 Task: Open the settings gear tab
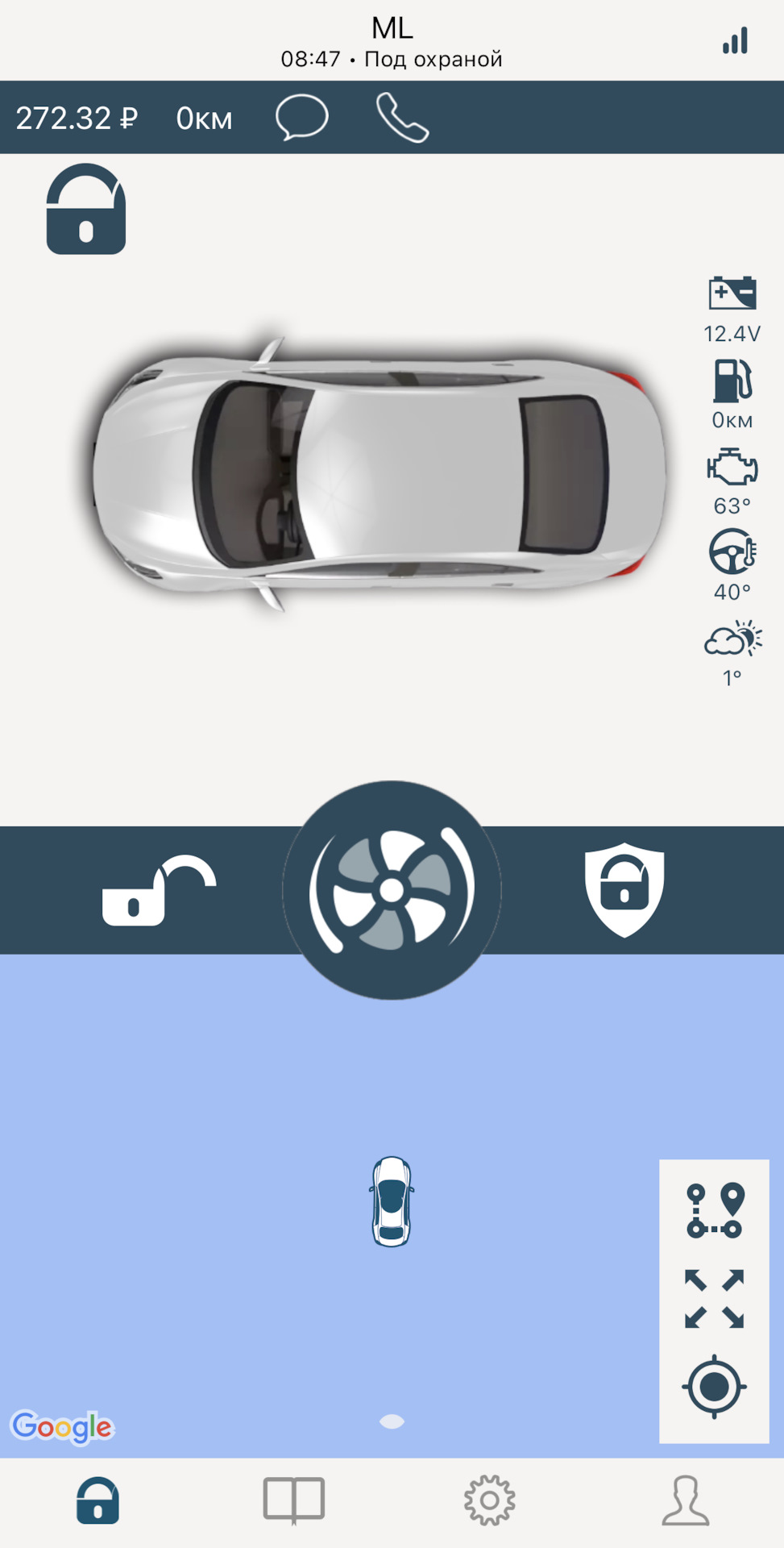point(490,1500)
